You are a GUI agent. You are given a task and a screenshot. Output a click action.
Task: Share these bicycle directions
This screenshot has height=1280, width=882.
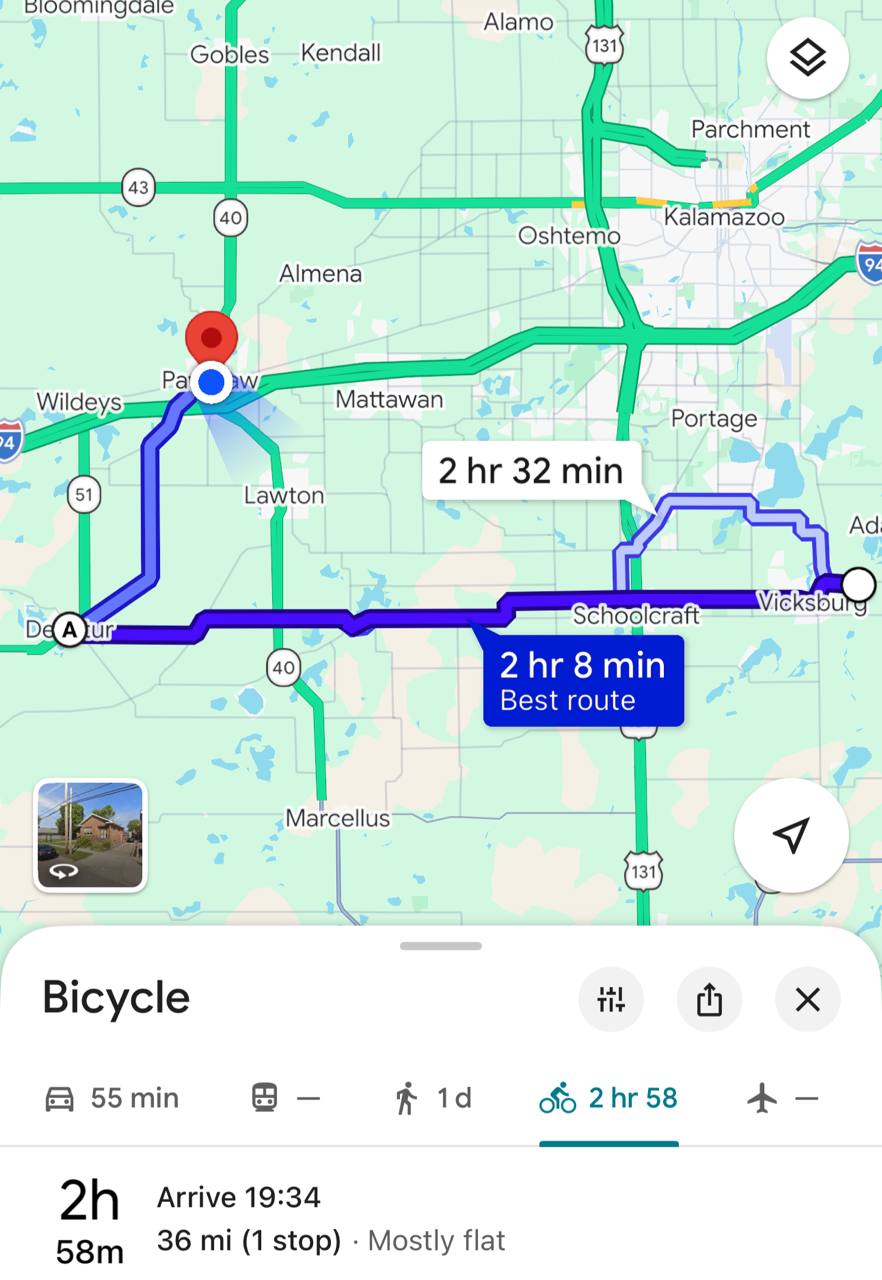(709, 998)
